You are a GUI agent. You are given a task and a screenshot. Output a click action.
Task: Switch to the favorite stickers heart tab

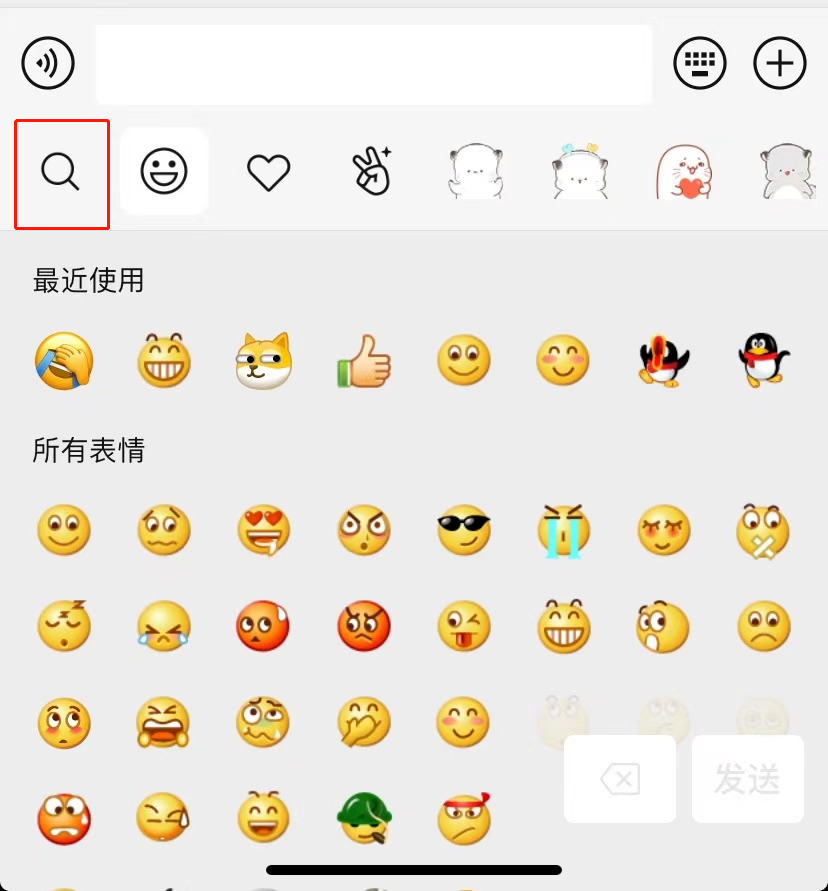(268, 173)
